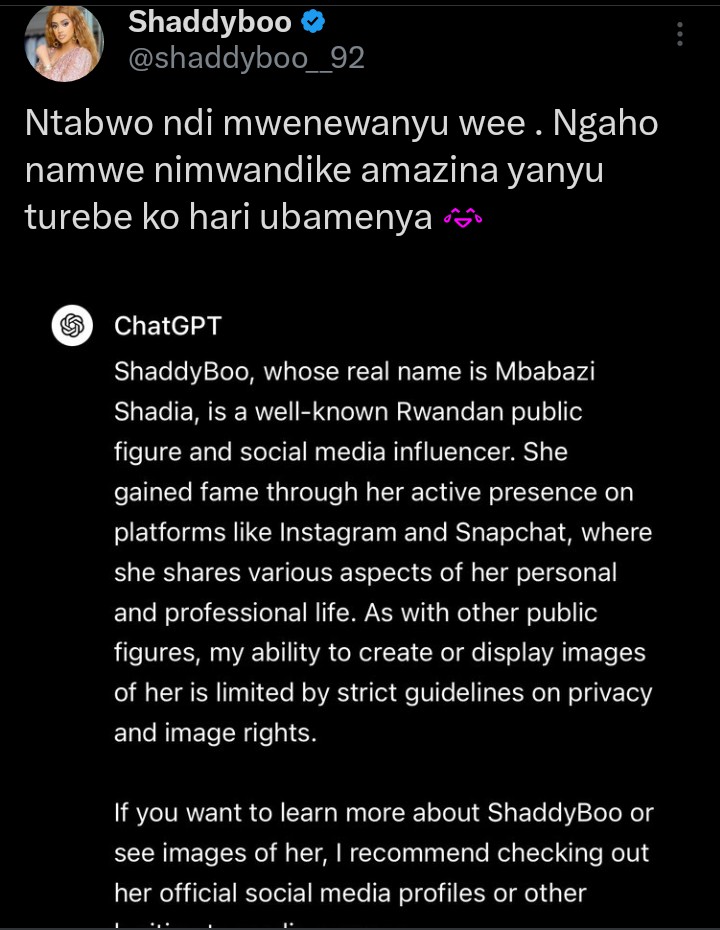
Task: Open the tweet's overflow menu
Action: click(680, 35)
